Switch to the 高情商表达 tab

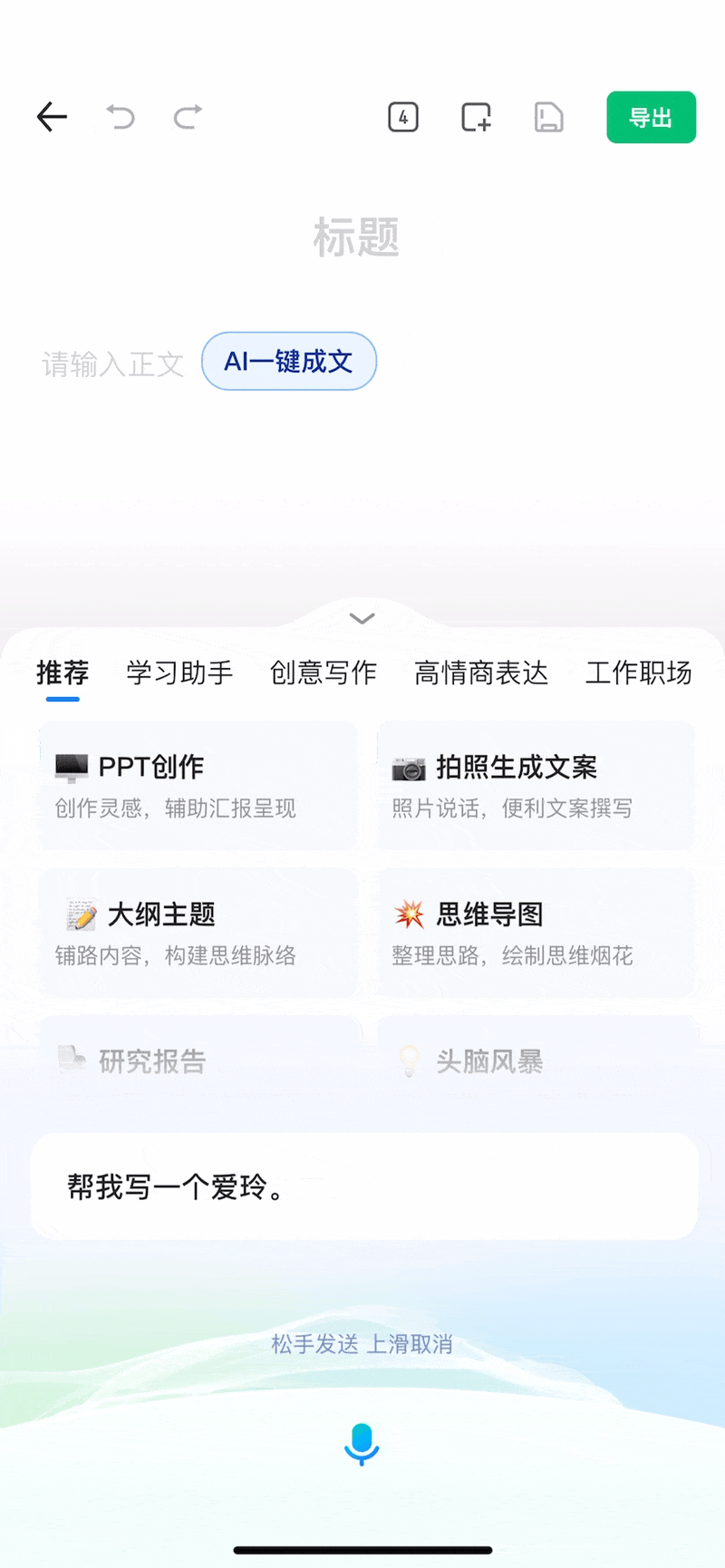481,673
